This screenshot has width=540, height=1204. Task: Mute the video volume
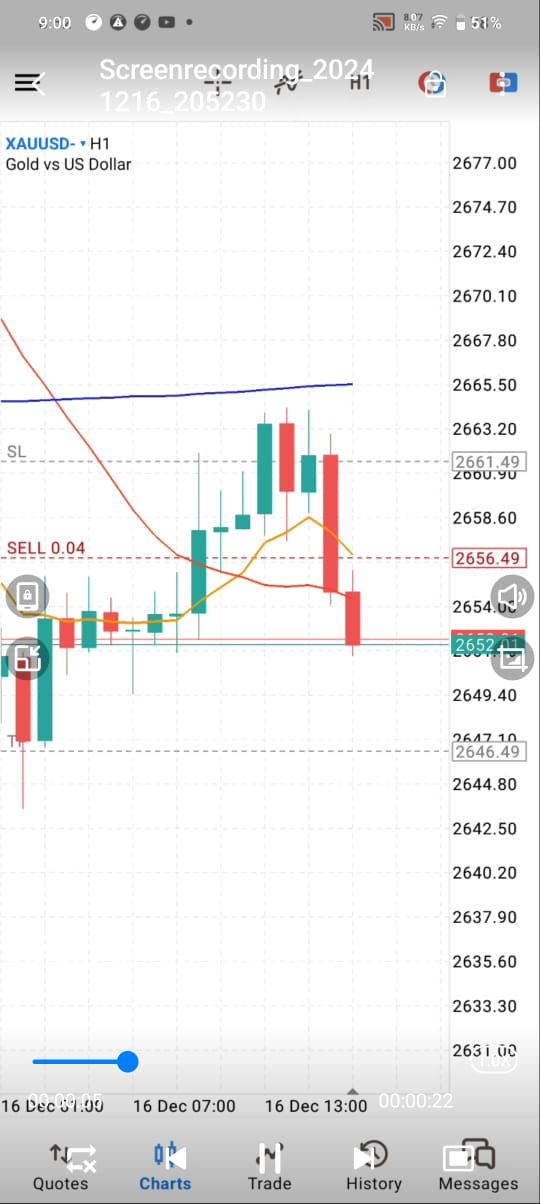(513, 597)
